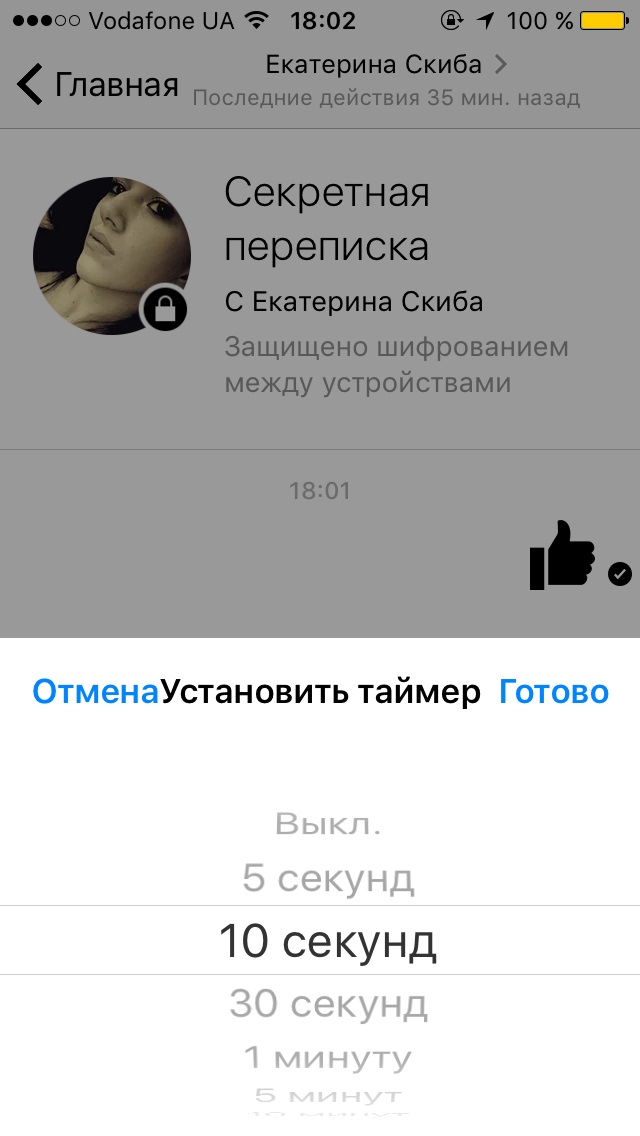Confirm the timer with Готово
Screen dimensions: 640x1136
(x=553, y=692)
